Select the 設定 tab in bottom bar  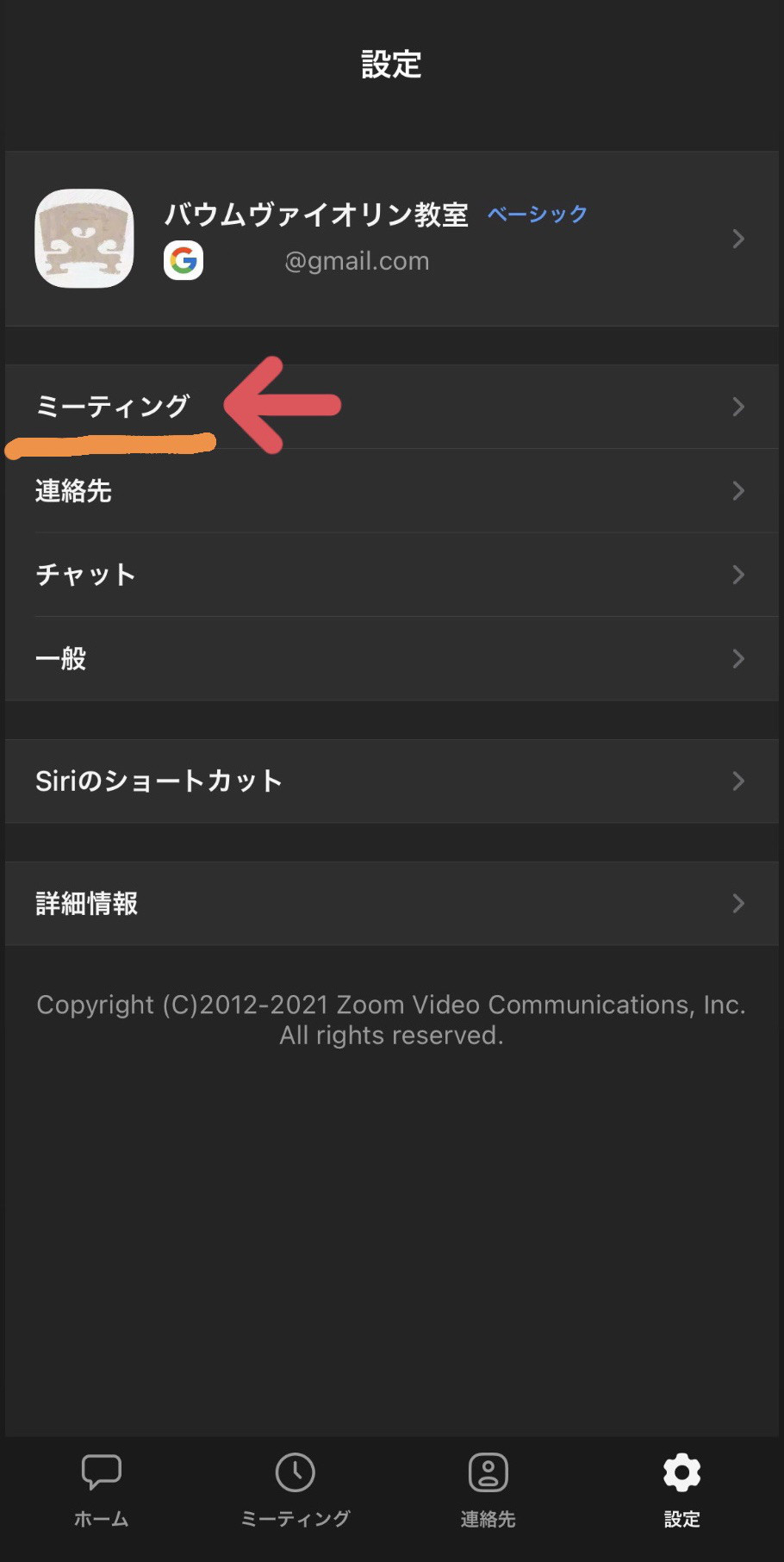point(682,1490)
